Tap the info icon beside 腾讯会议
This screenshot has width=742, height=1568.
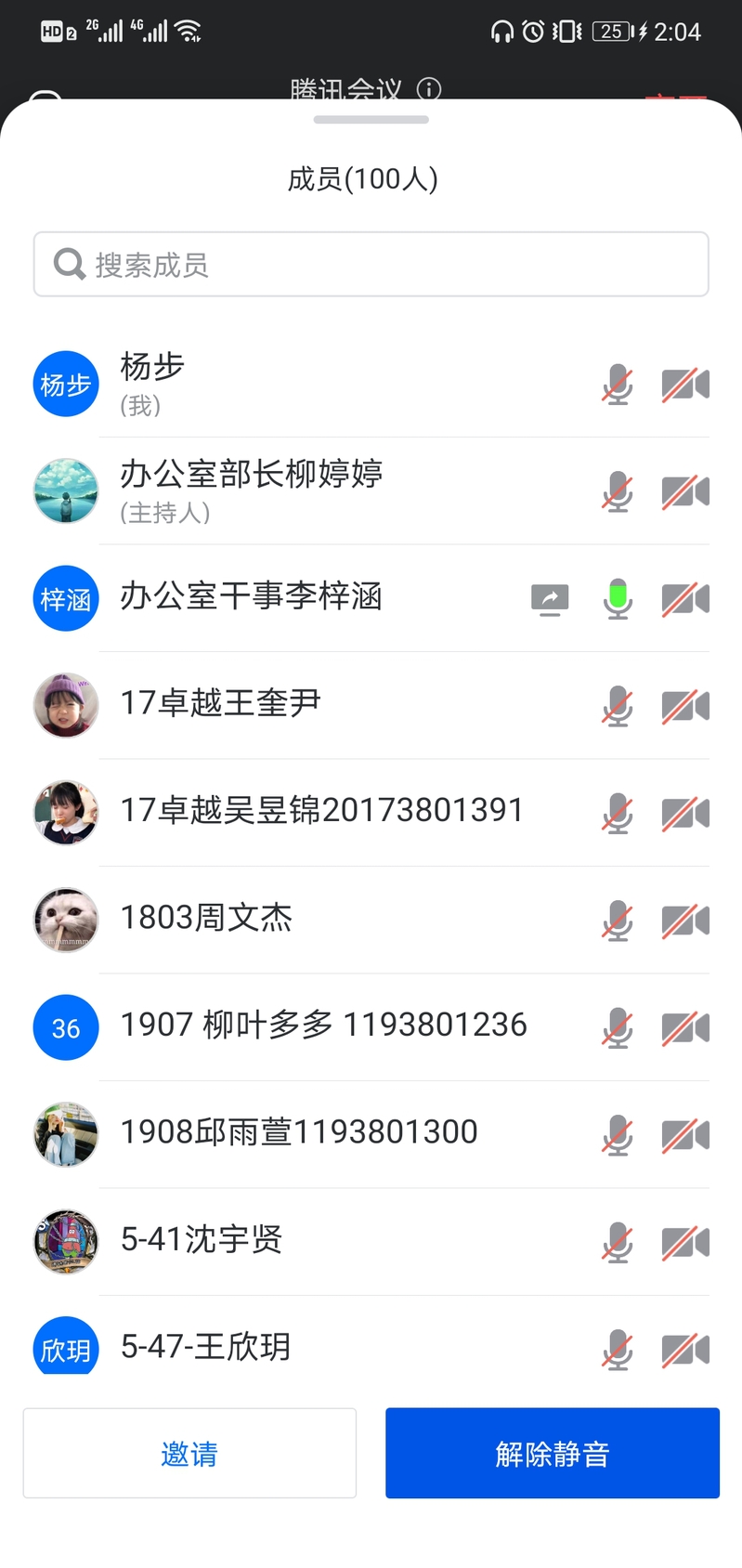pos(429,89)
